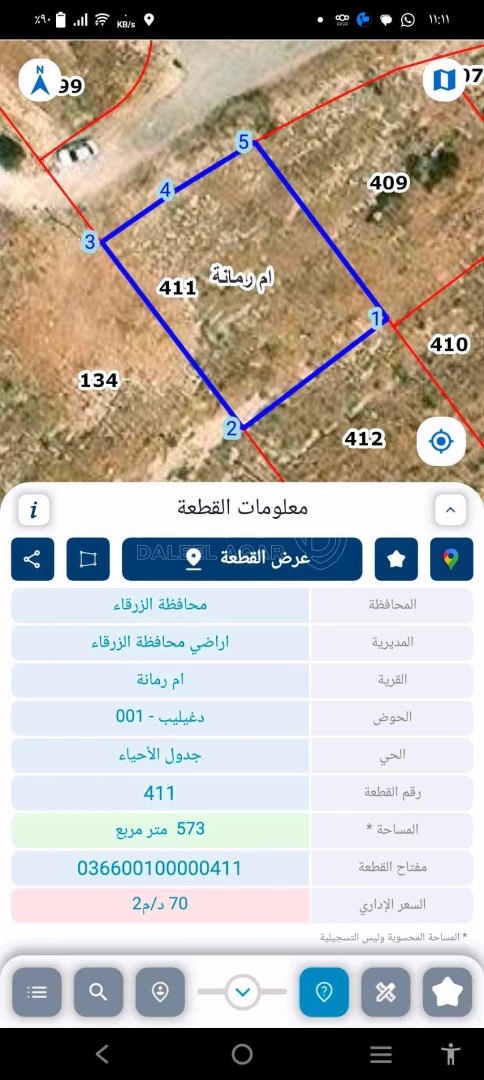The image size is (484, 1080).
Task: Tap the location pin toolbar button
Action: 160,992
